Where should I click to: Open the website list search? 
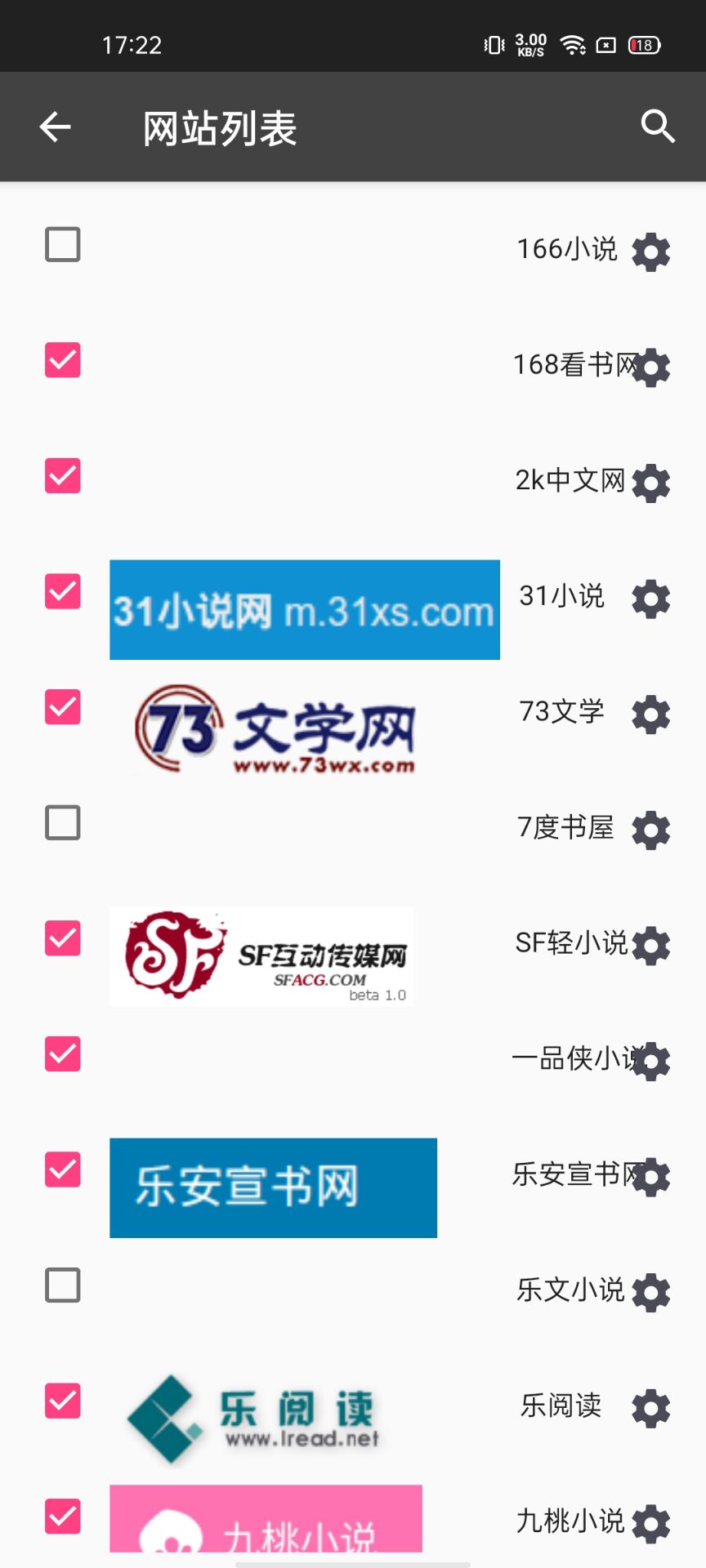658,127
